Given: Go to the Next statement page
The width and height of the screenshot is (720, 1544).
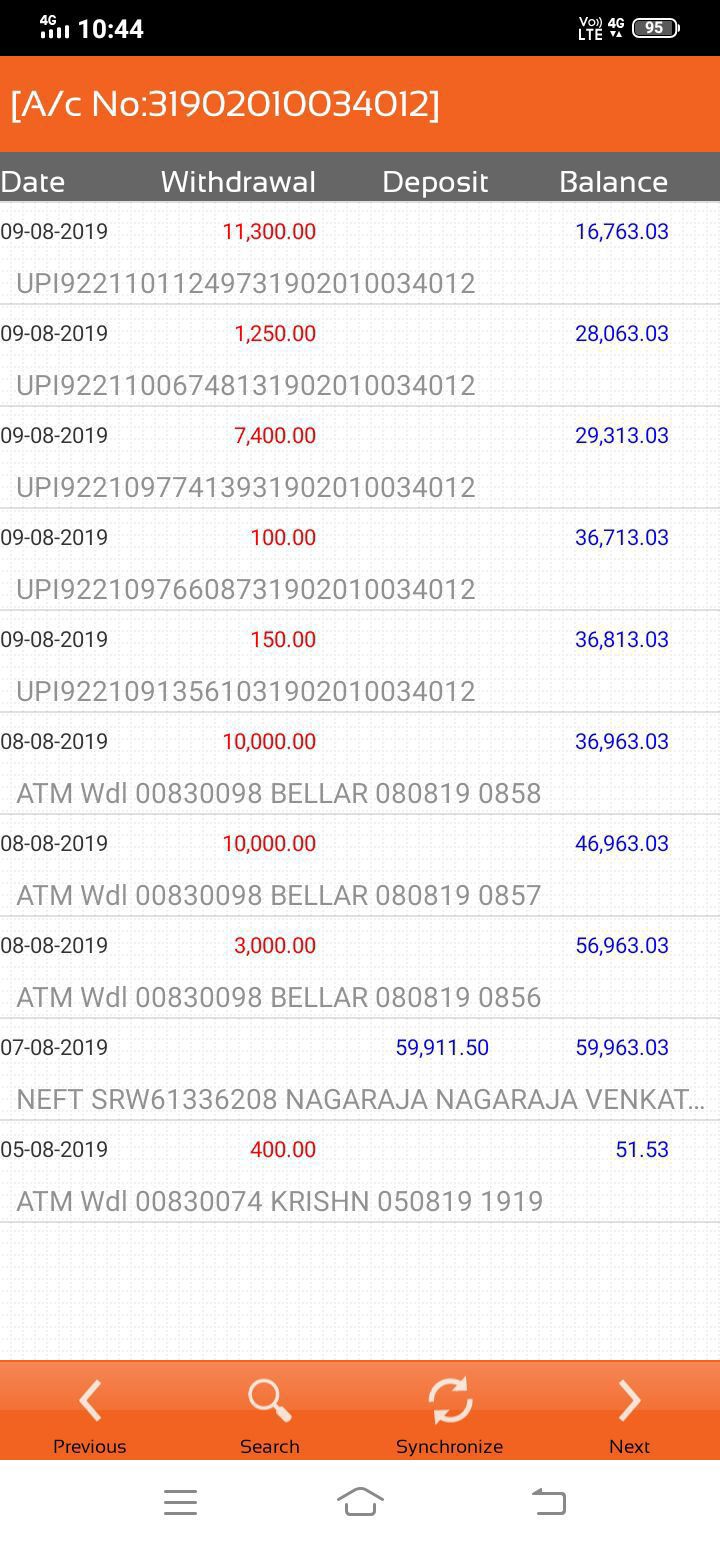Looking at the screenshot, I should tap(630, 1415).
